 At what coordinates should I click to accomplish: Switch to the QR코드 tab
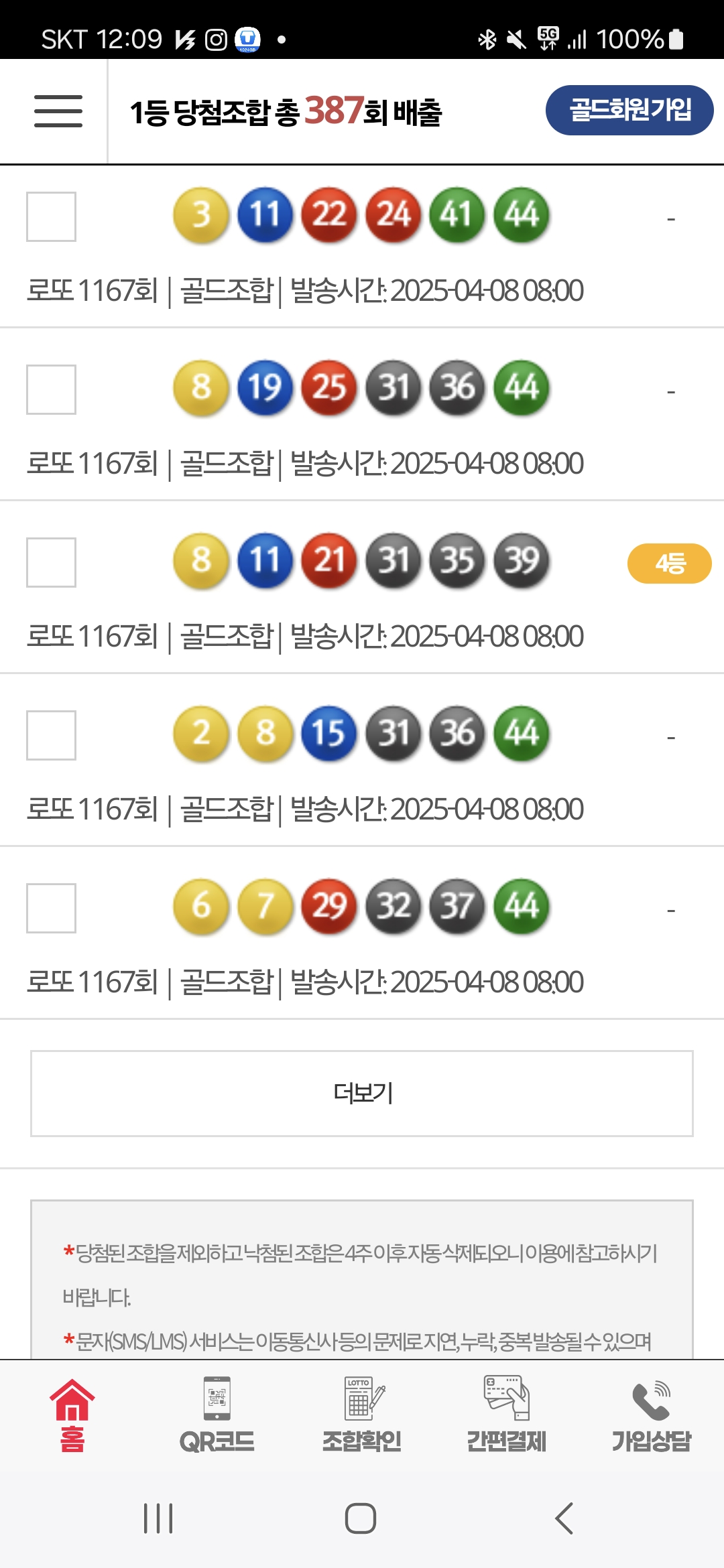pos(217,1415)
